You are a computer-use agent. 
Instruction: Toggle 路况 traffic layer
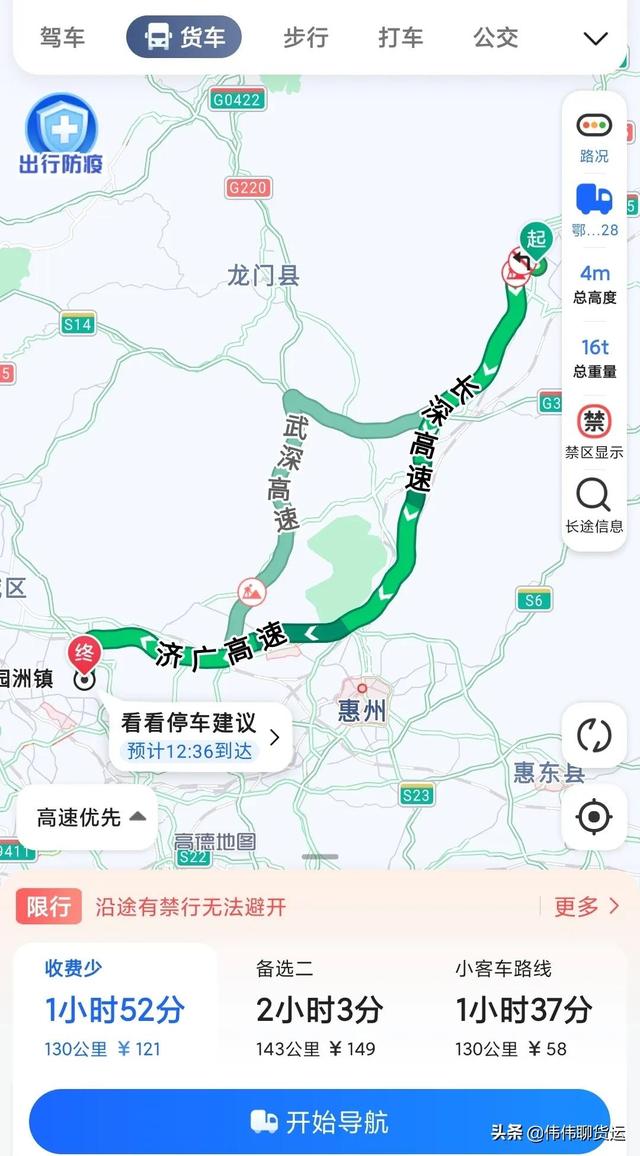[x=594, y=137]
